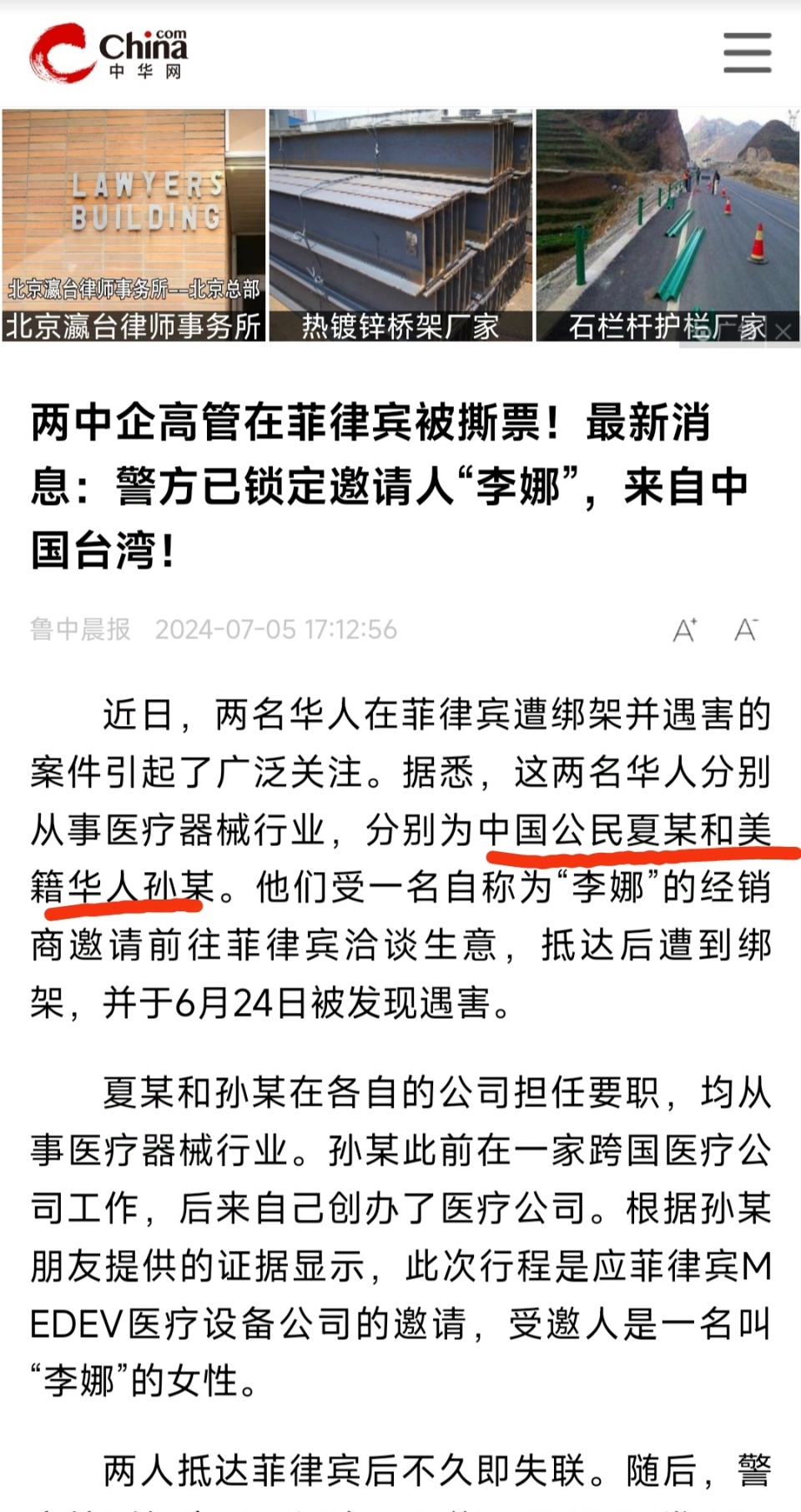Open the China.com home logo
Viewport: 801px width, 1512px height.
pyautogui.click(x=110, y=53)
